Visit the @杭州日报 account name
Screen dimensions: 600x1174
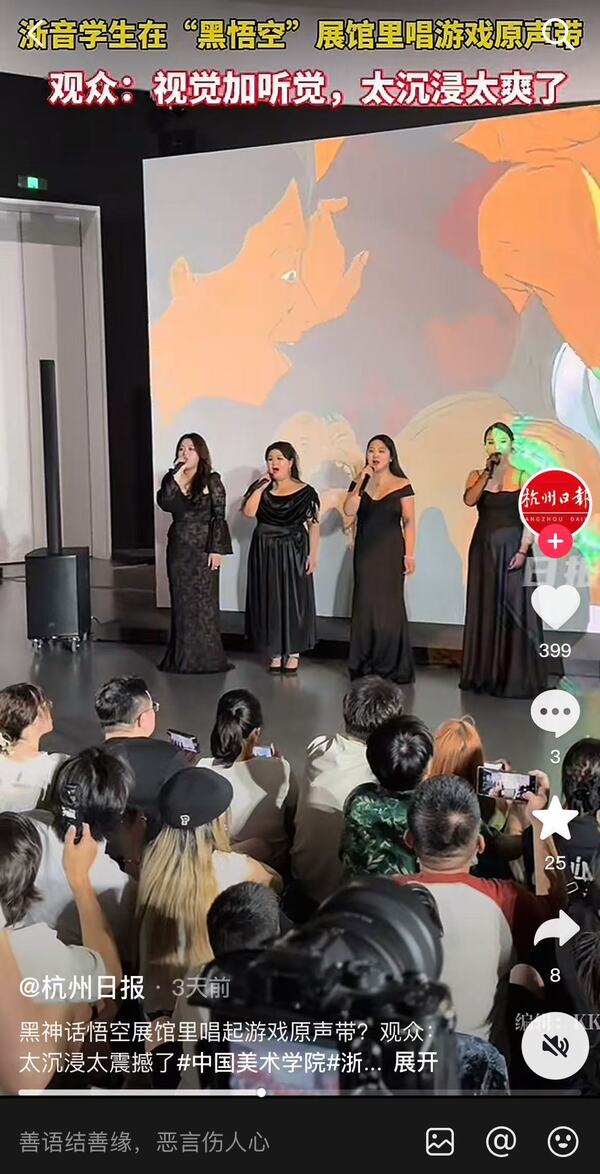pyautogui.click(x=82, y=988)
